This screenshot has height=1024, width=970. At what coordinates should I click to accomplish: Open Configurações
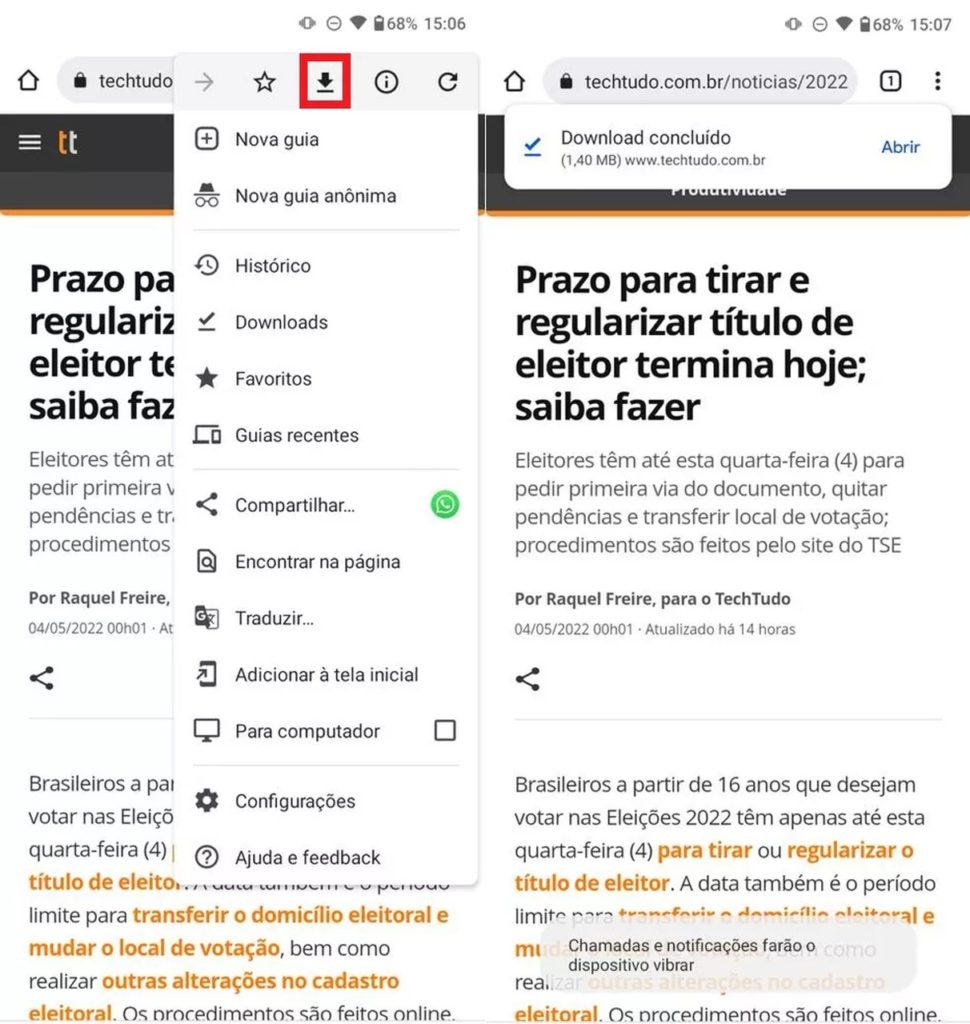(x=294, y=801)
